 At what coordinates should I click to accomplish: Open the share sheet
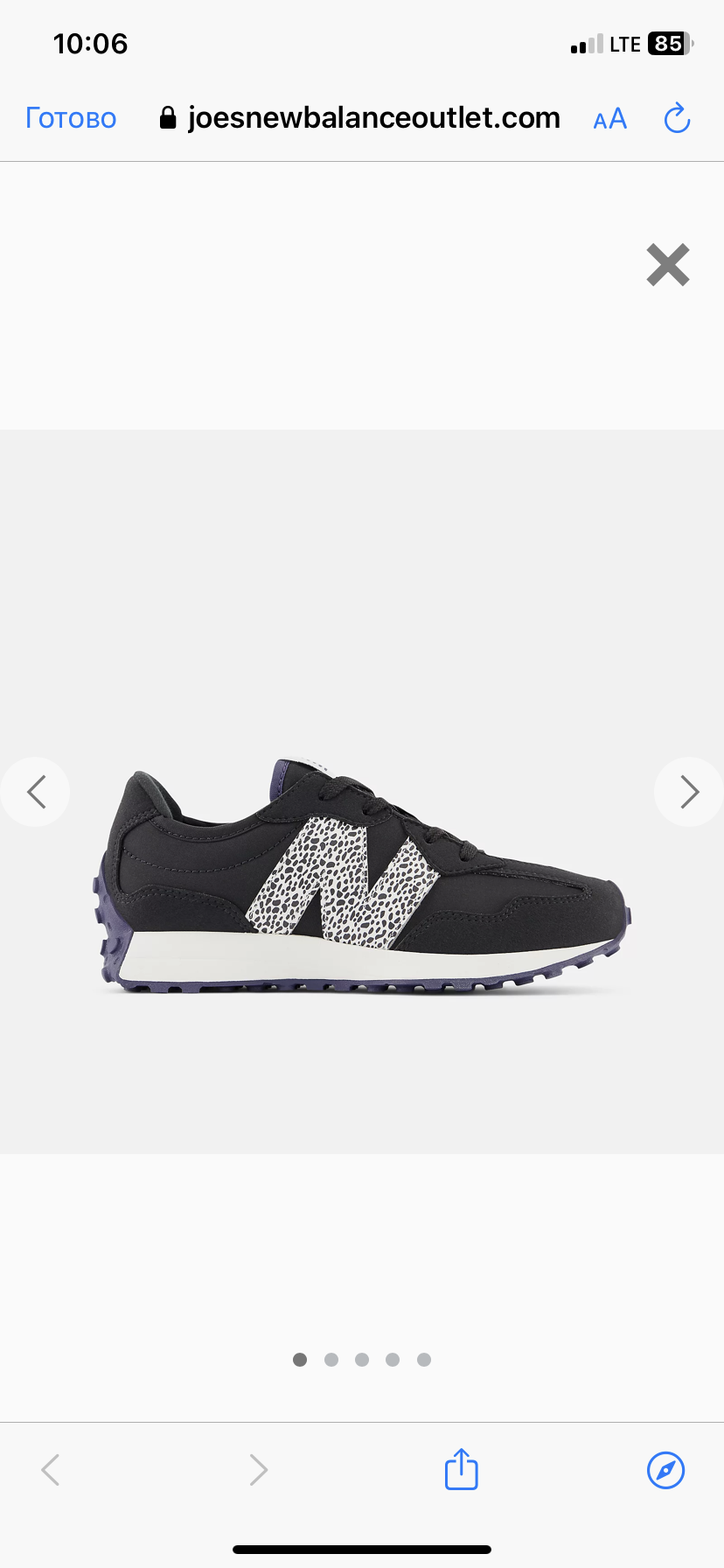[x=461, y=1469]
